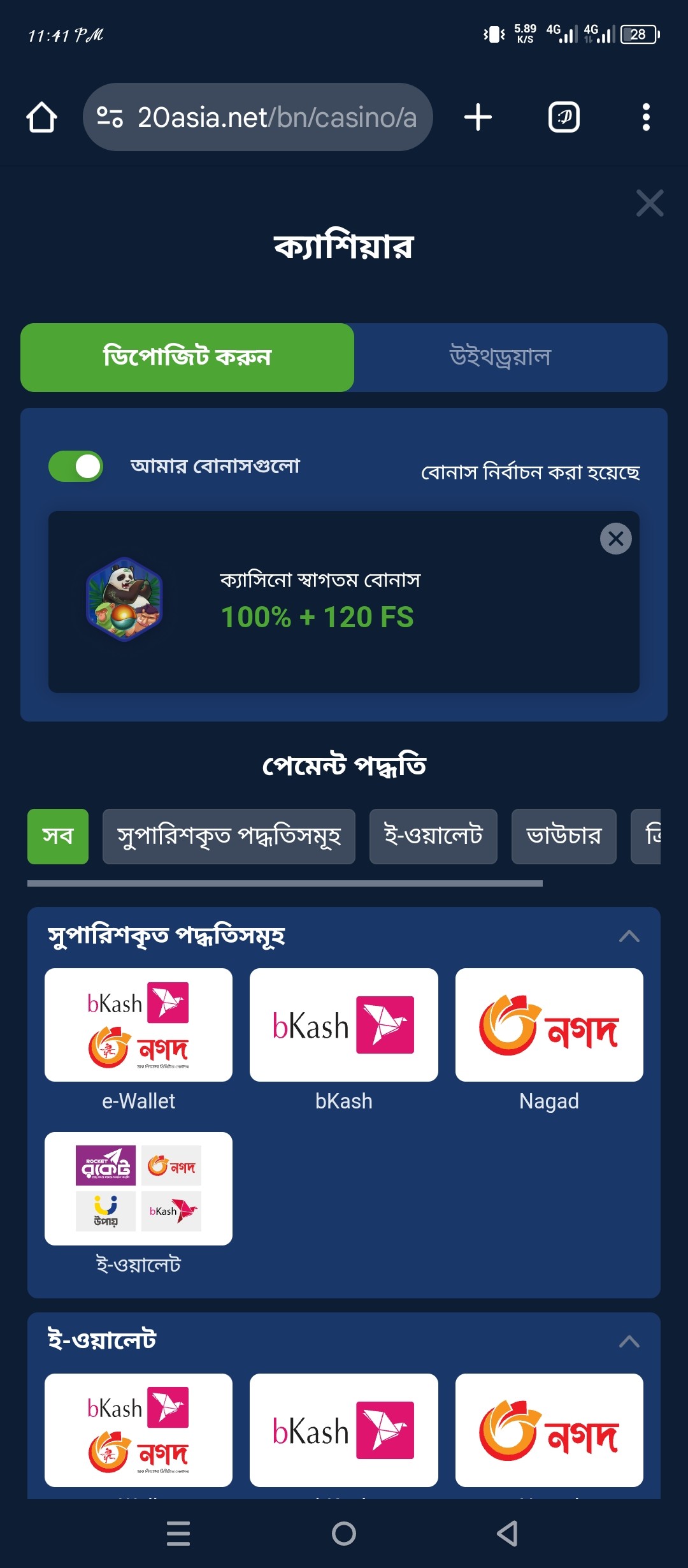Choose e-Wallet in recommended methods
The height and width of the screenshot is (1568, 688).
click(138, 1025)
